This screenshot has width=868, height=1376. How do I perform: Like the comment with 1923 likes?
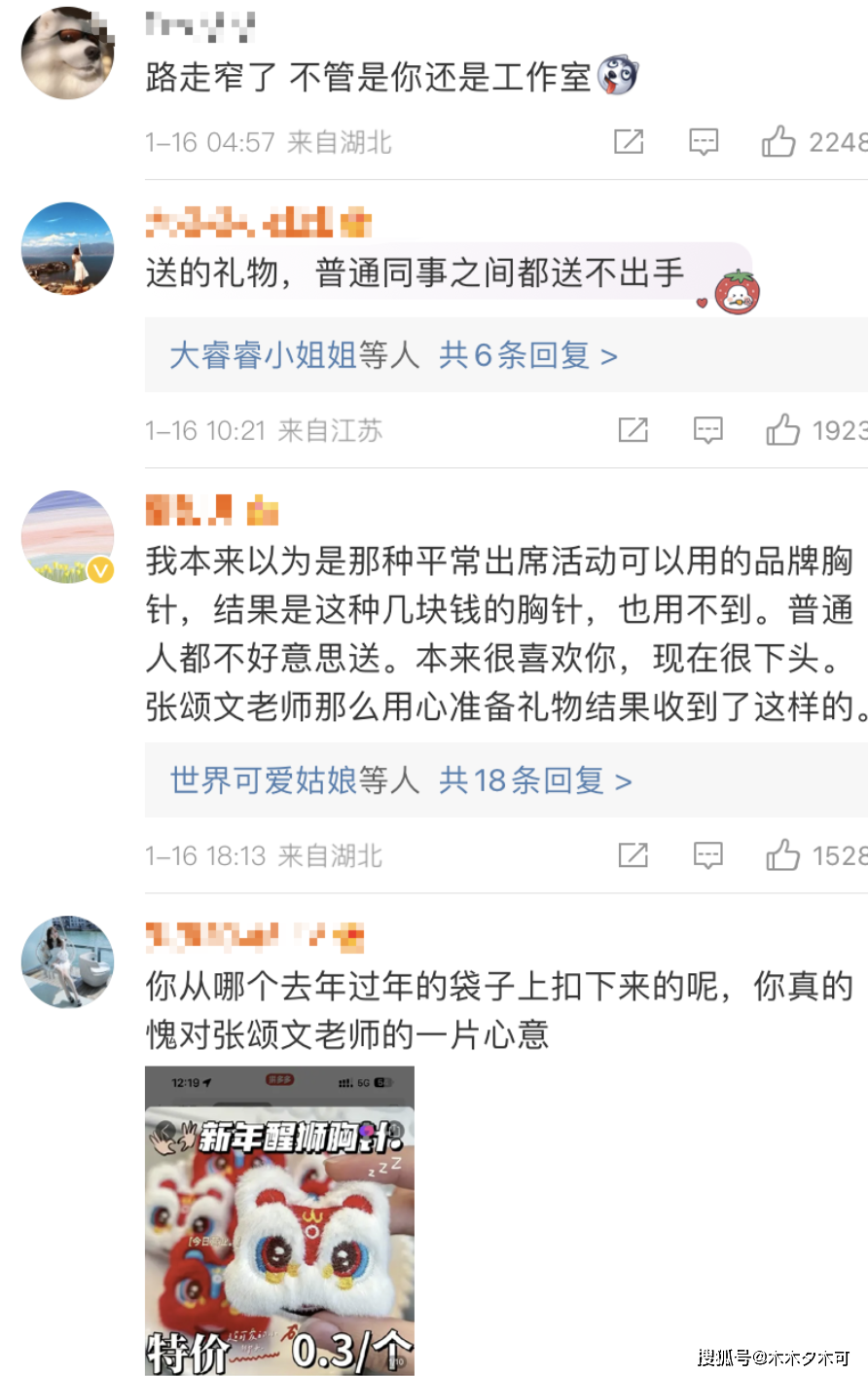782,430
